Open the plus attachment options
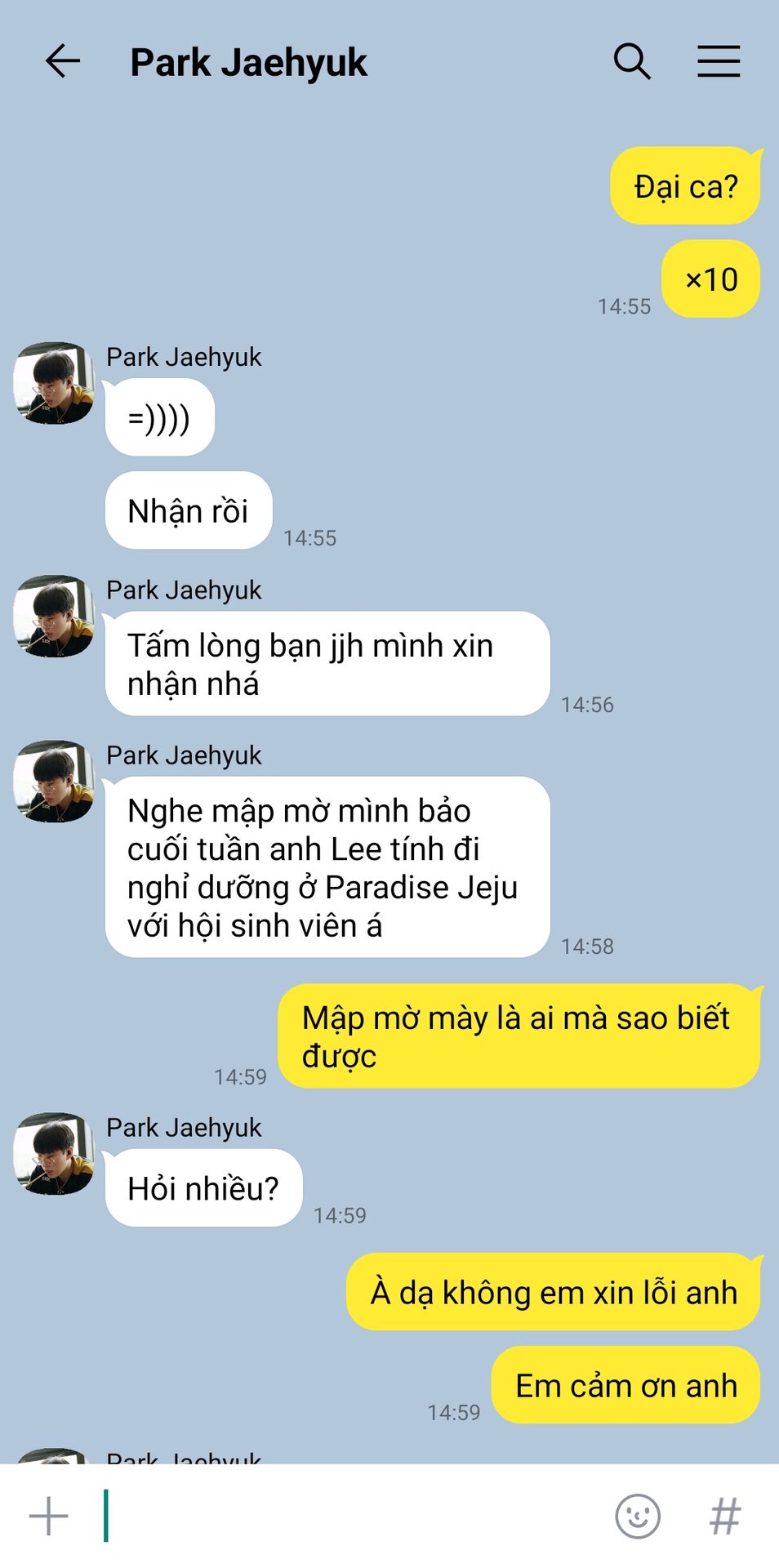 (x=49, y=1517)
